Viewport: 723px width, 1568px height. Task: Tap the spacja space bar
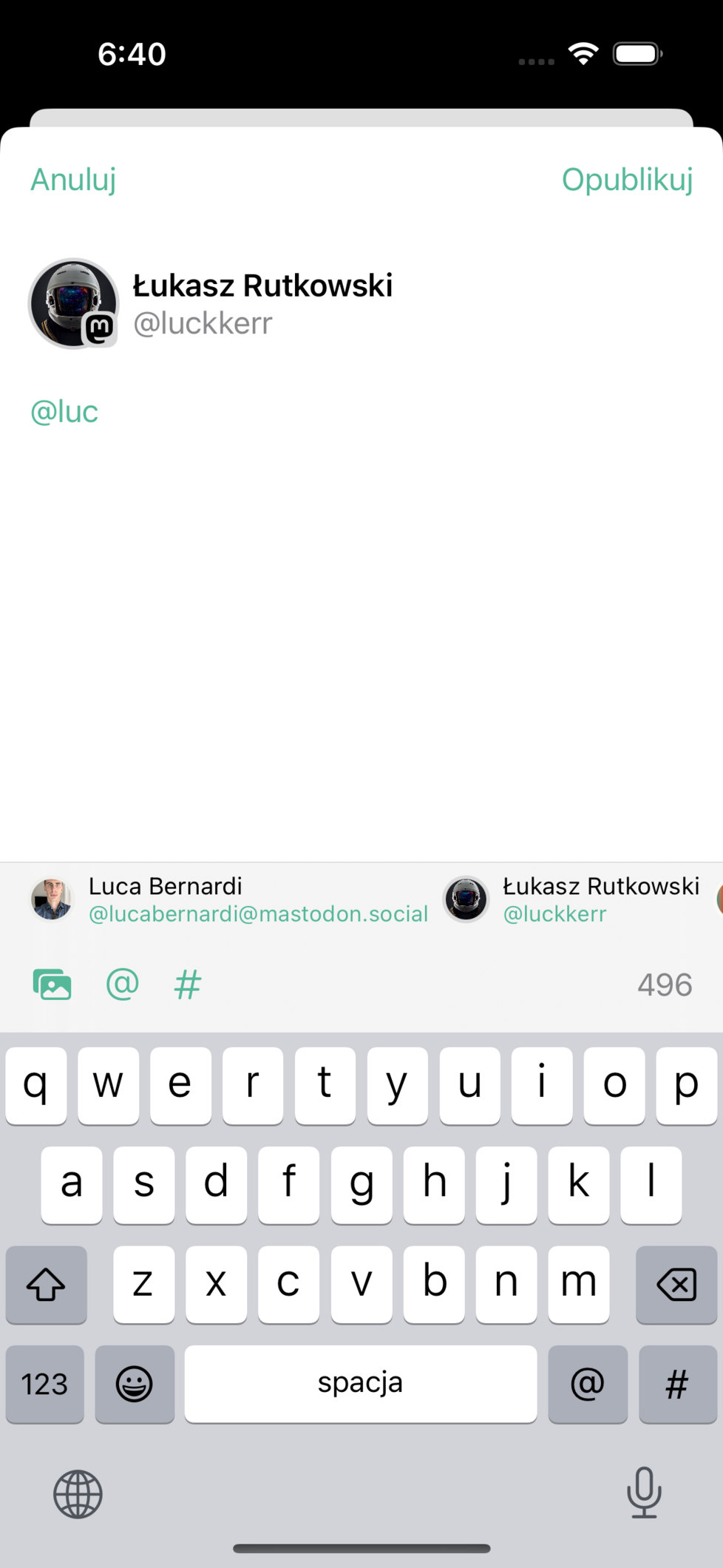click(361, 1384)
